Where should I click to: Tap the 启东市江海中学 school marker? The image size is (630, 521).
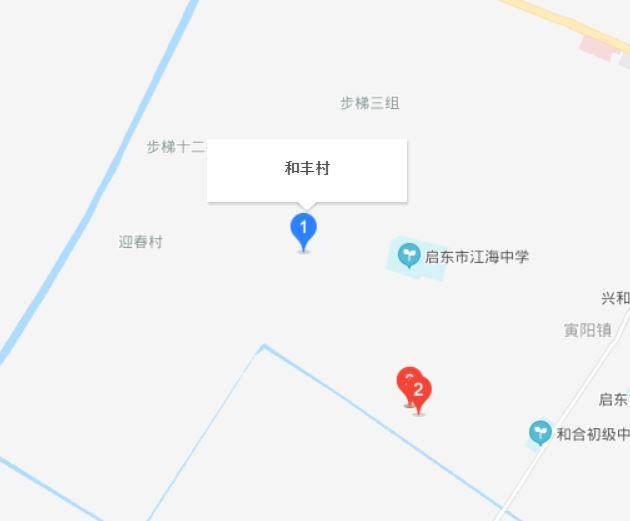click(408, 256)
